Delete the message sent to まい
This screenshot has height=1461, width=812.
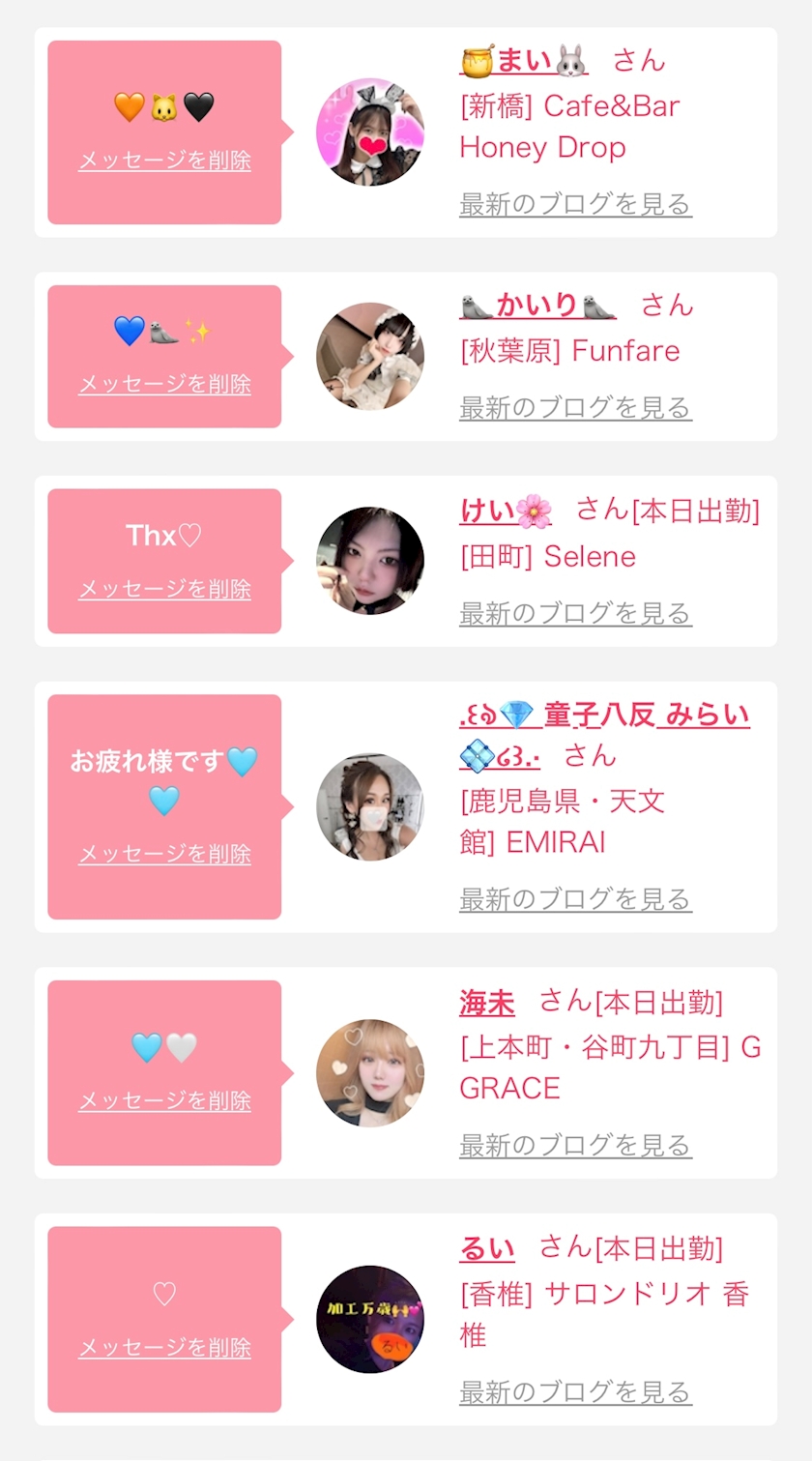(x=164, y=160)
